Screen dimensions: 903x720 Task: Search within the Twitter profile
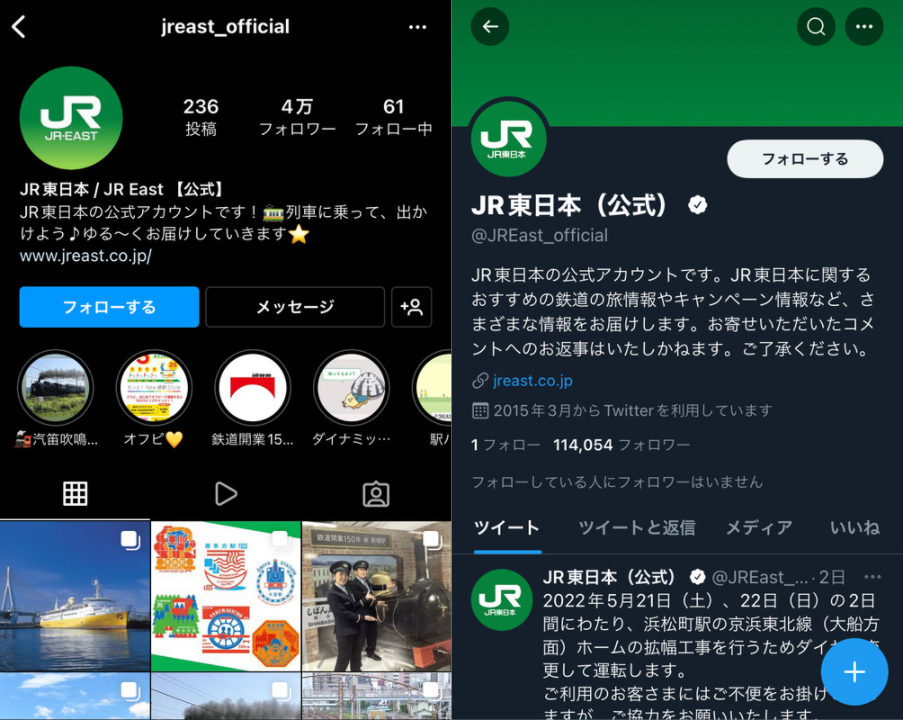tap(816, 27)
